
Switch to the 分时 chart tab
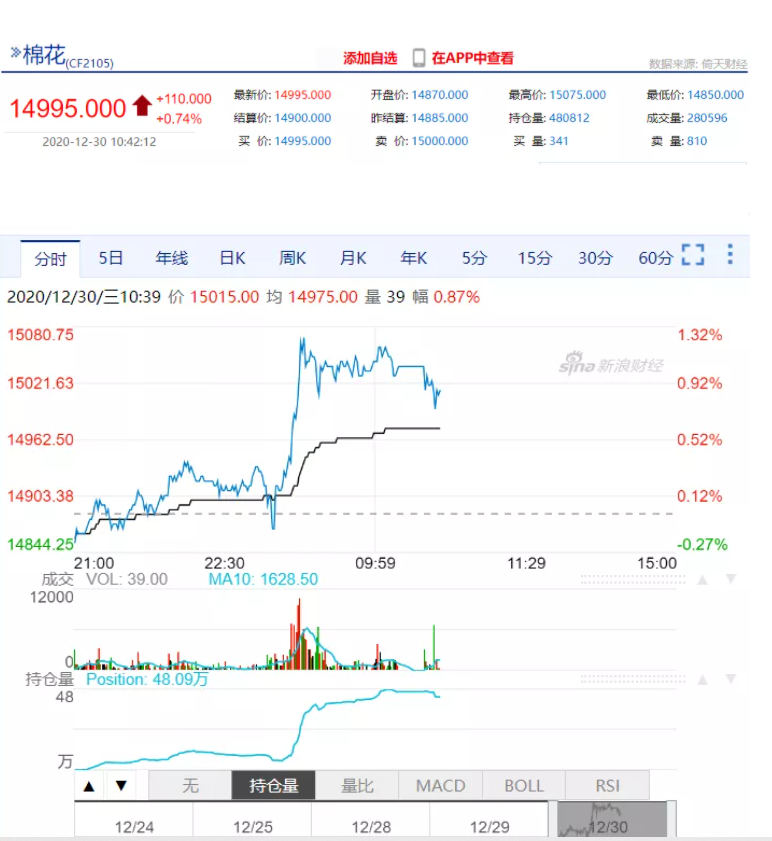[50, 258]
